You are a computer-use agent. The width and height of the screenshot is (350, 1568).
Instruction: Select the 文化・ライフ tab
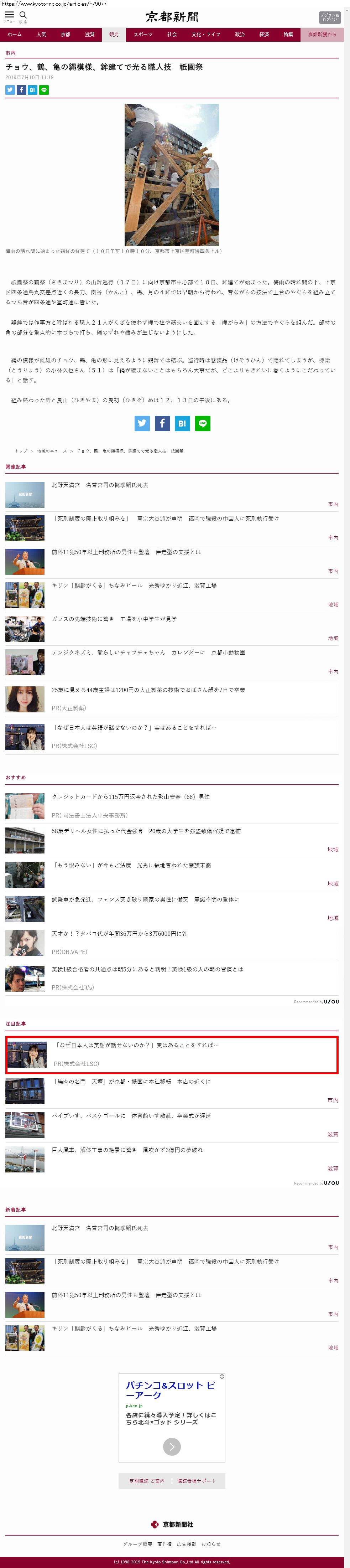205,35
